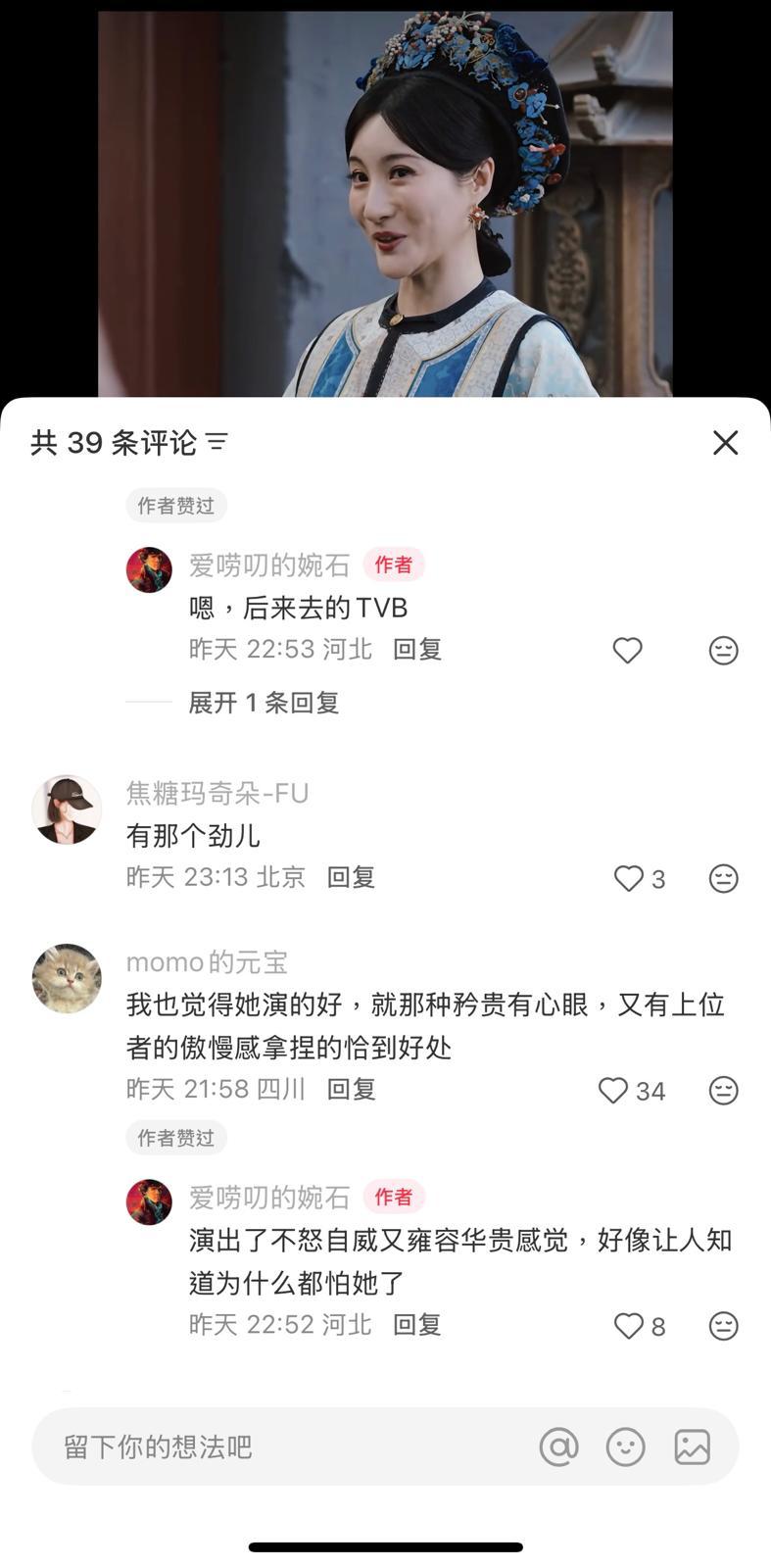Open momo的元宝's cat avatar profile
The image size is (771, 1568).
coord(67,978)
